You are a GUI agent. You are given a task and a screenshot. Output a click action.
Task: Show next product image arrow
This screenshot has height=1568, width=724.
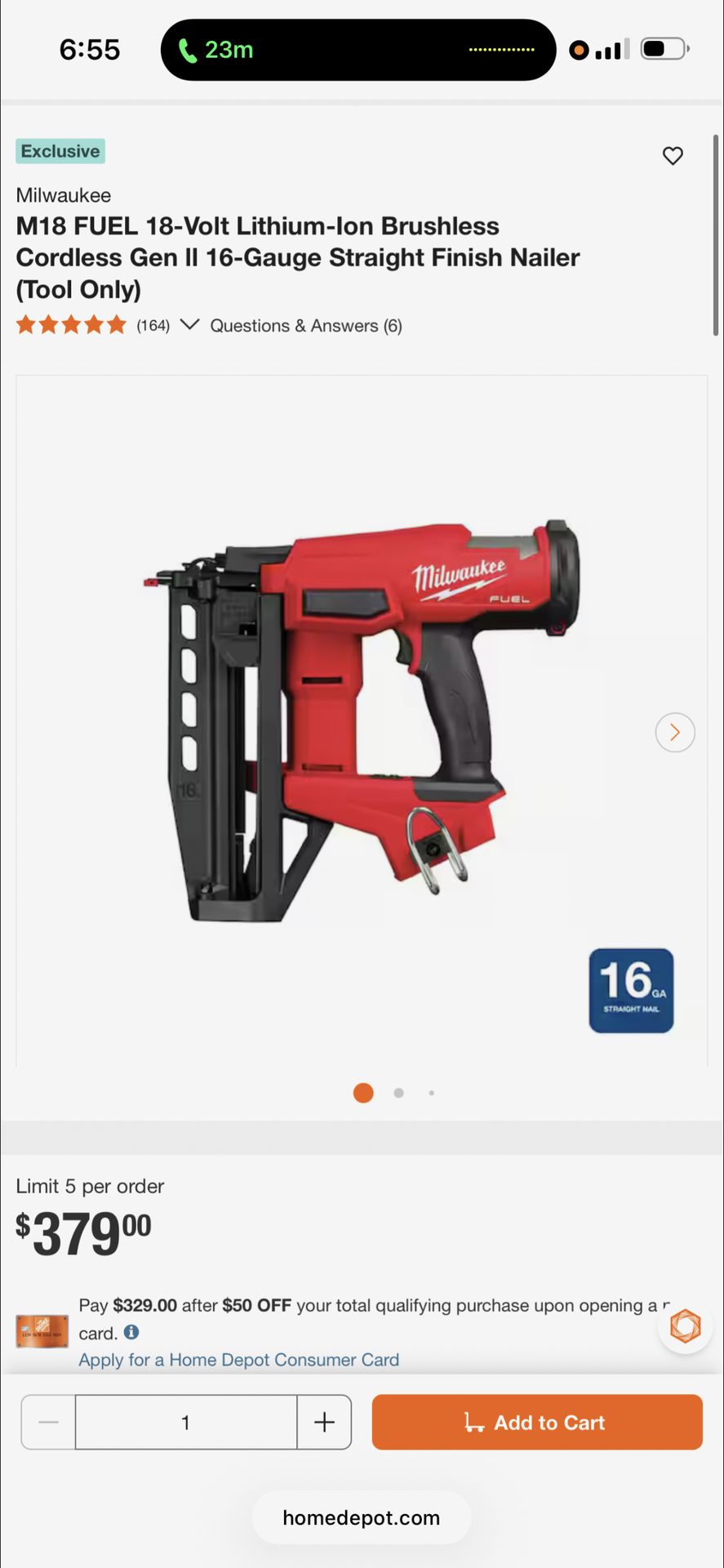[x=675, y=732]
